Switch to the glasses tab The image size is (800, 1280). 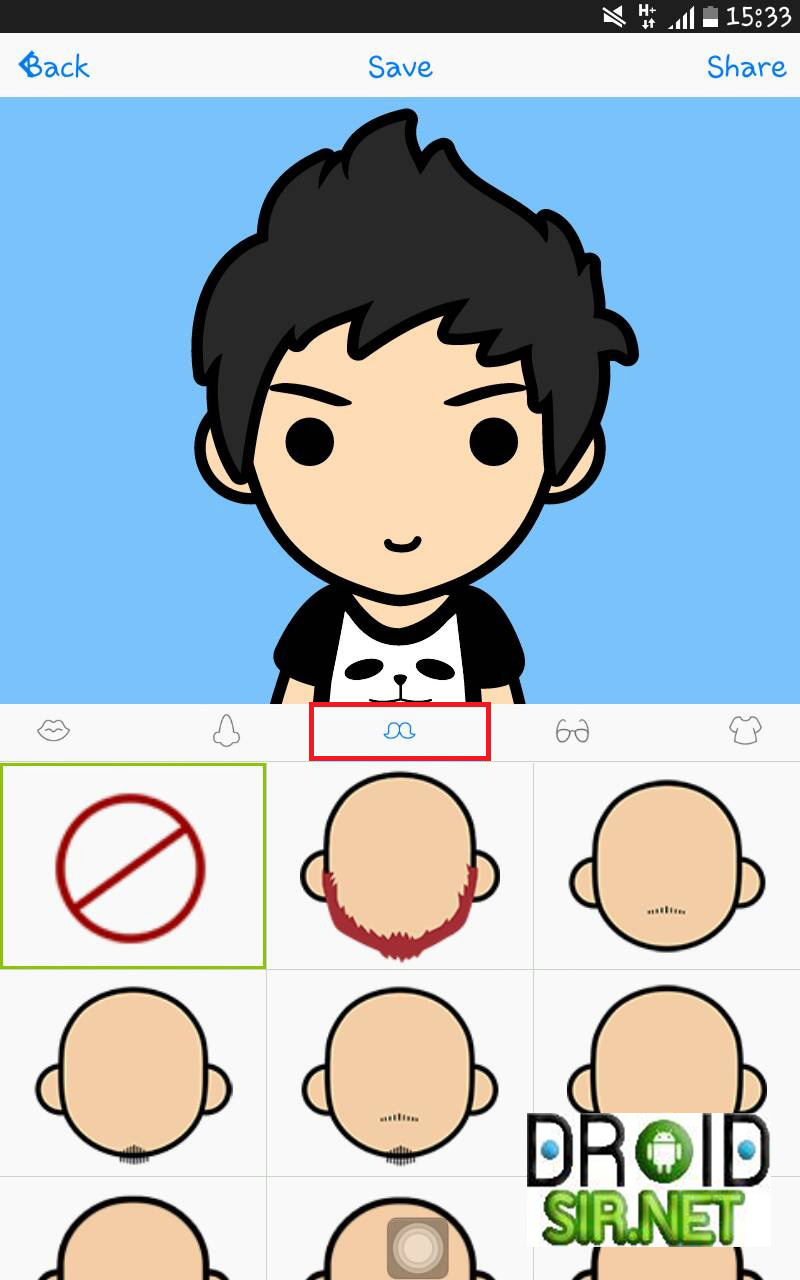pyautogui.click(x=572, y=731)
